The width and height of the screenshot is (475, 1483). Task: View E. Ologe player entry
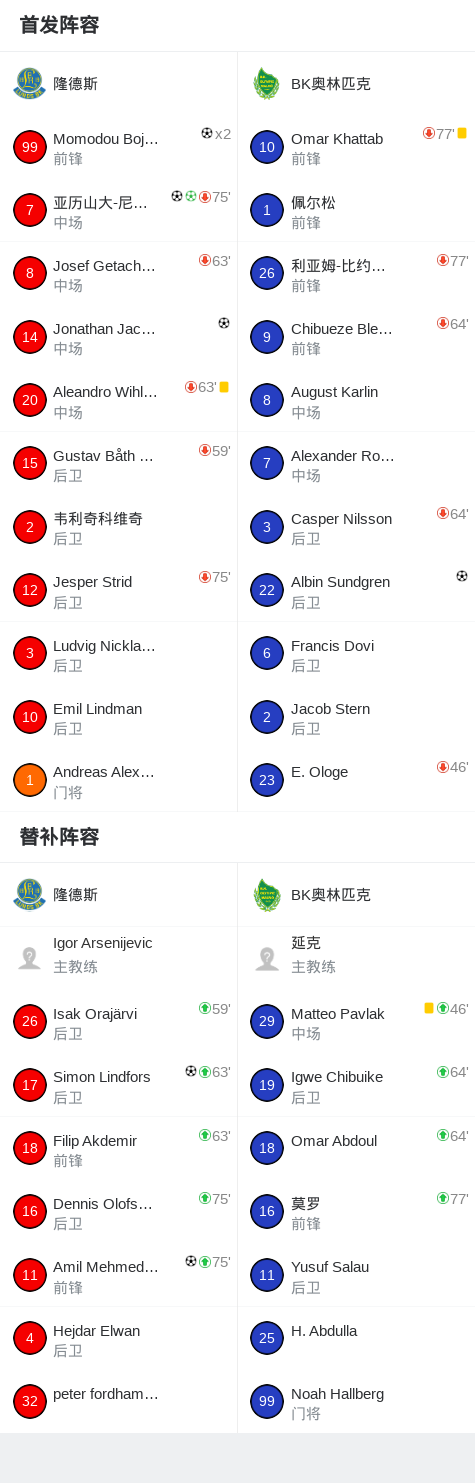pos(356,781)
